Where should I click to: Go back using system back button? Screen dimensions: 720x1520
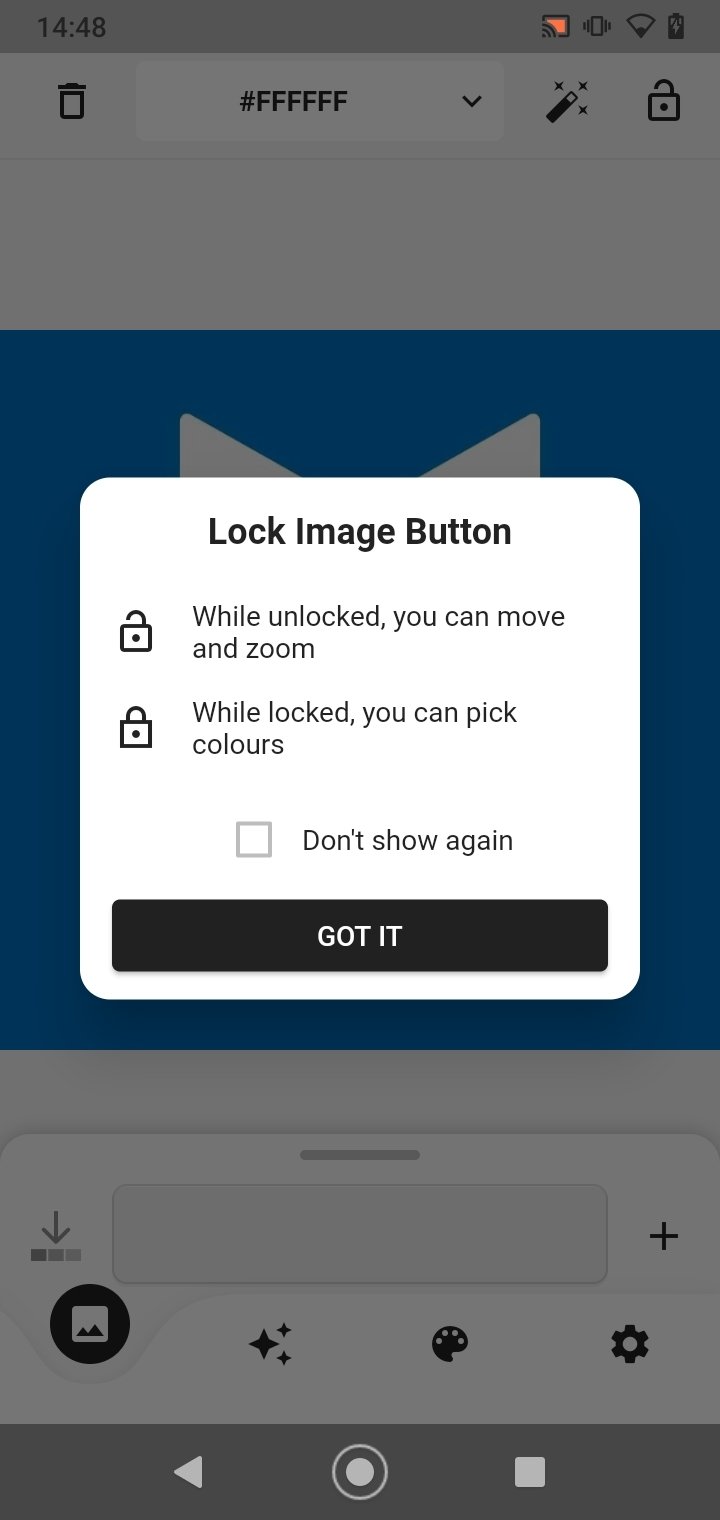[x=188, y=1472]
